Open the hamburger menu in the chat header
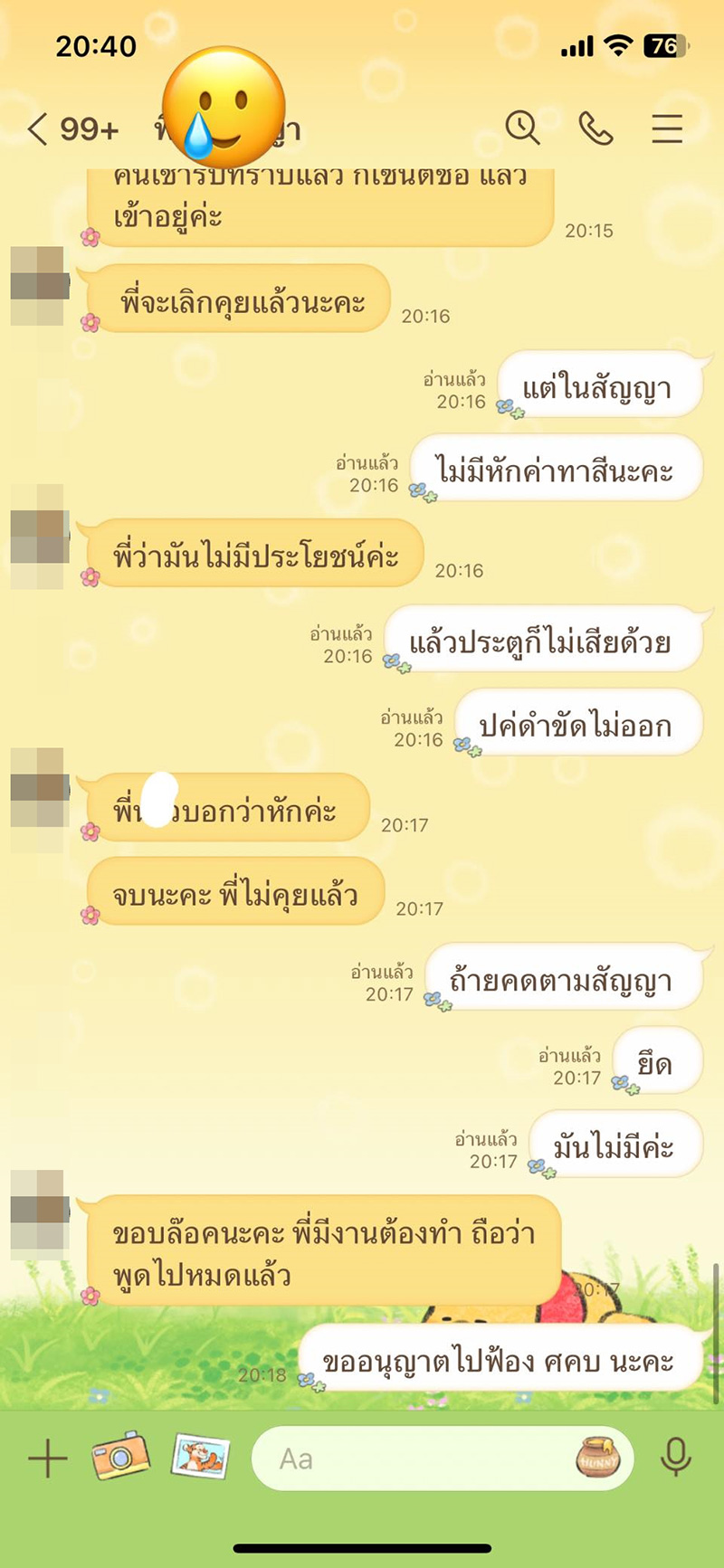The width and height of the screenshot is (724, 1568). point(667,129)
